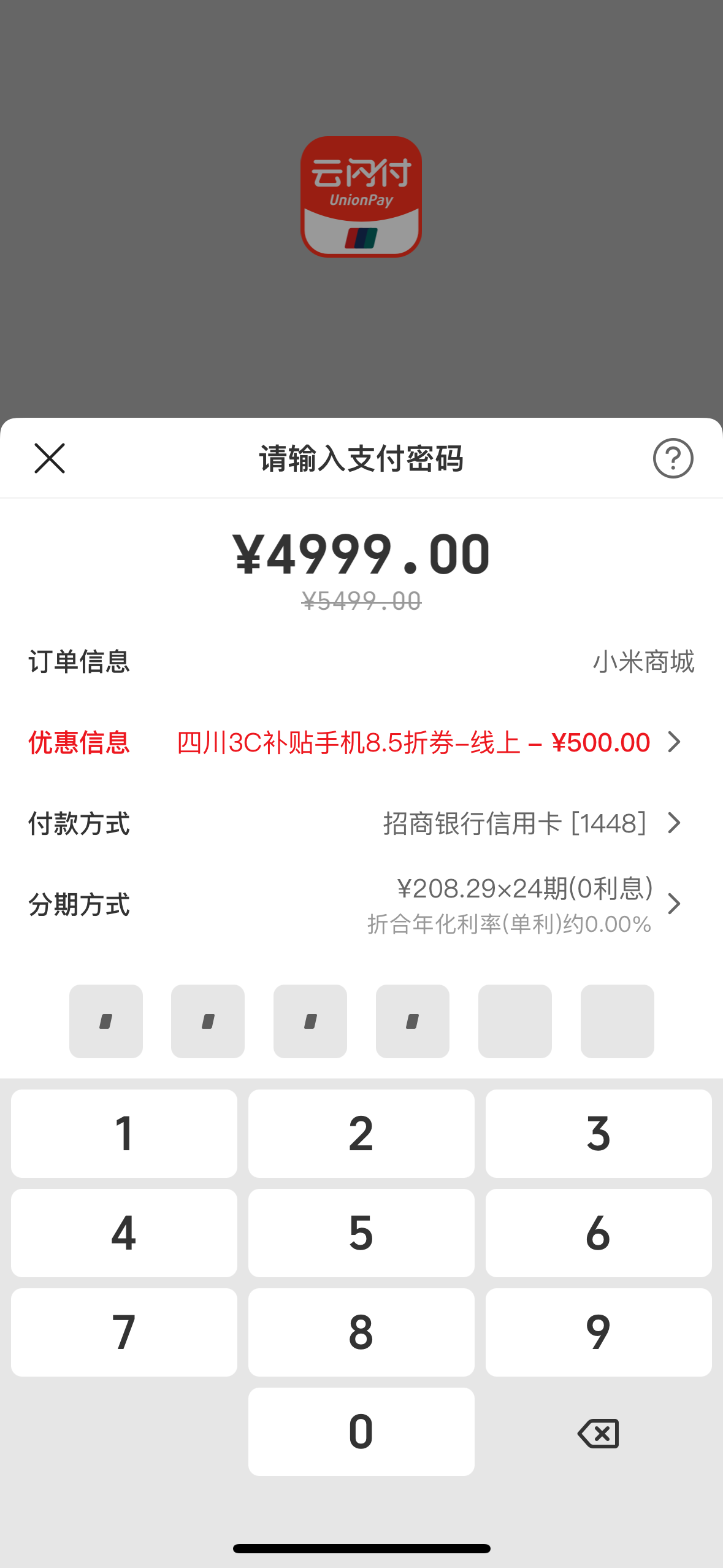Enter digit 4 on the keypad

pos(124,1233)
